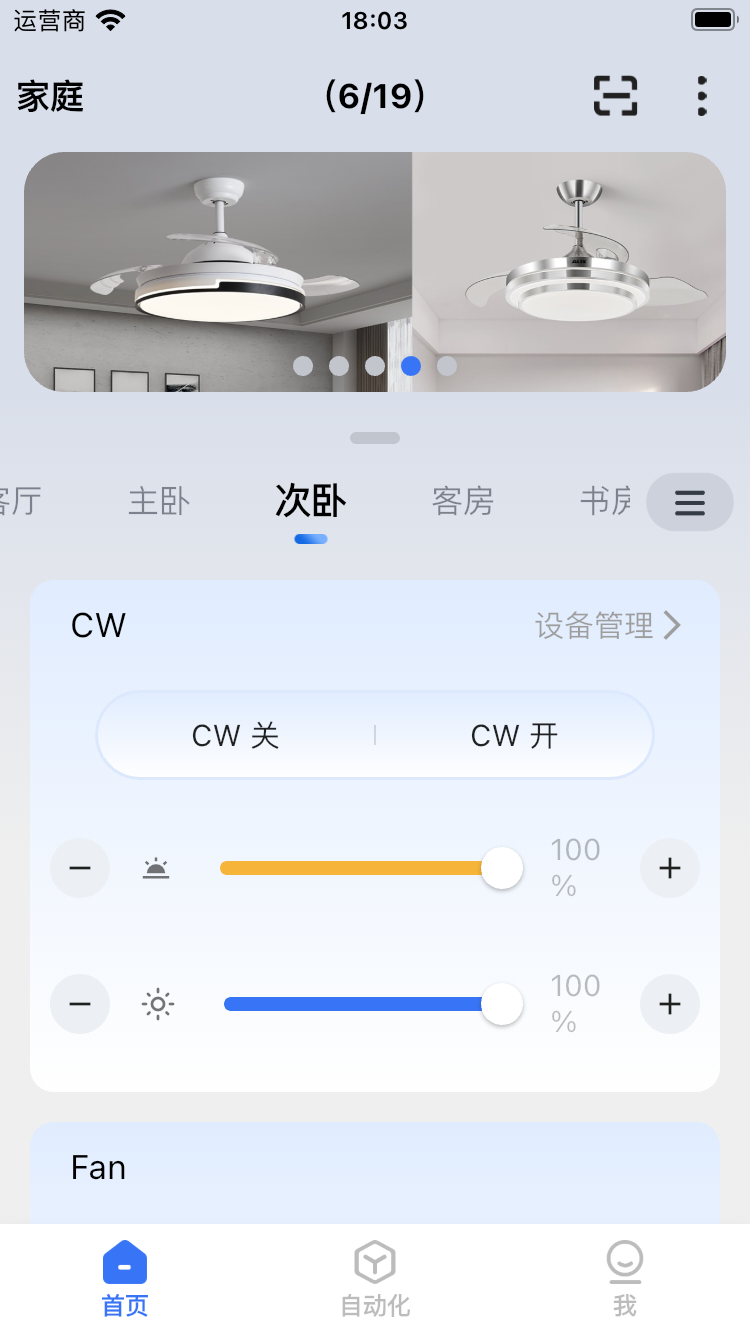Open the 家庭 home selector
The height and width of the screenshot is (1334, 750).
click(x=50, y=97)
